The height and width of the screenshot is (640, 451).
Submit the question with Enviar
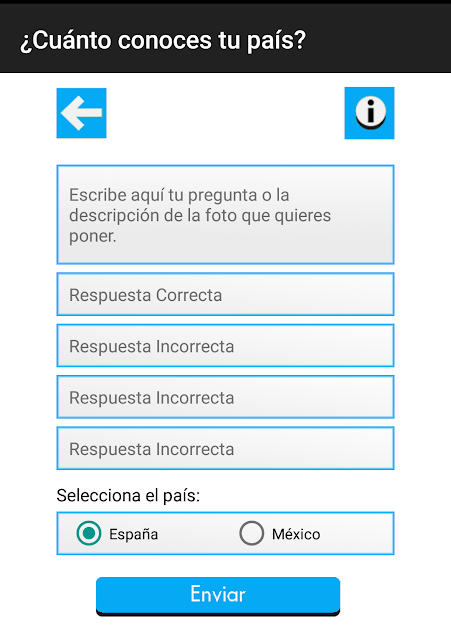(x=218, y=596)
